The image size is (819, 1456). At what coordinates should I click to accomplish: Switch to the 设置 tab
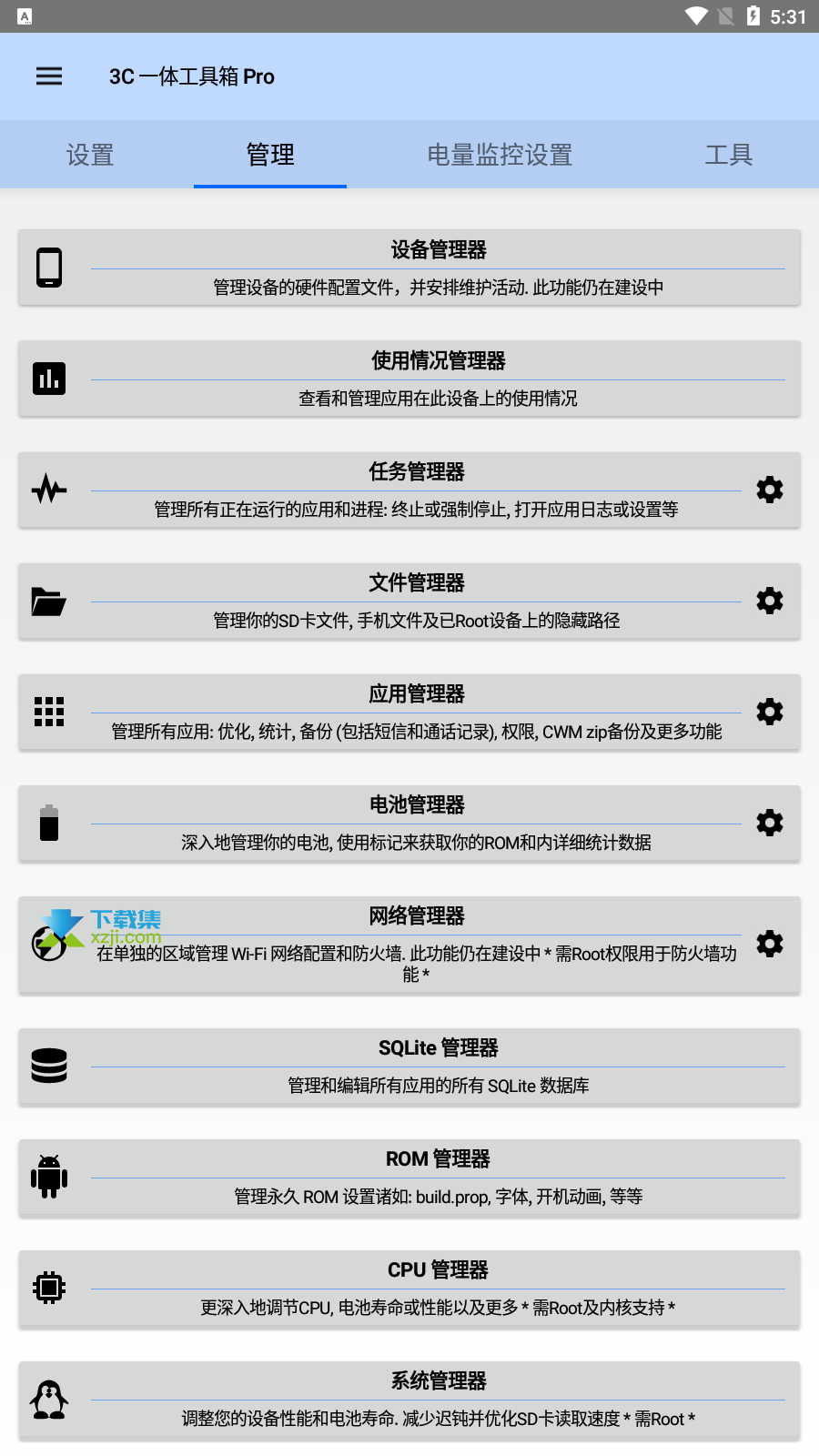pyautogui.click(x=90, y=155)
